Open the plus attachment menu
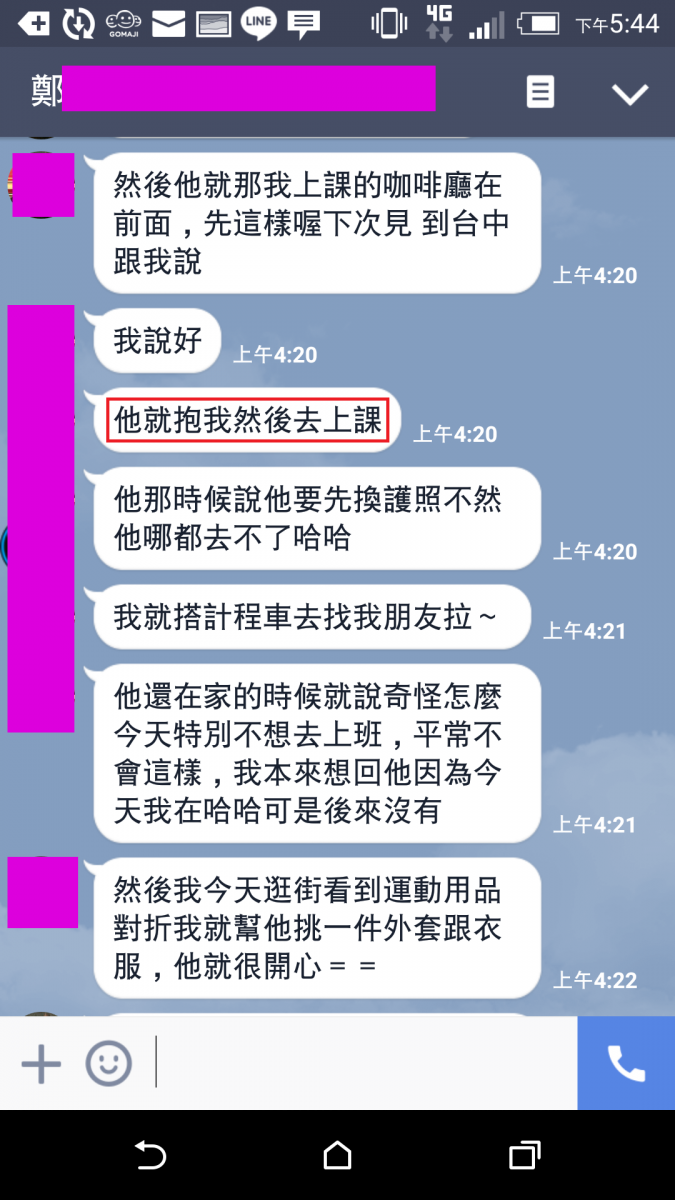 [x=41, y=1063]
